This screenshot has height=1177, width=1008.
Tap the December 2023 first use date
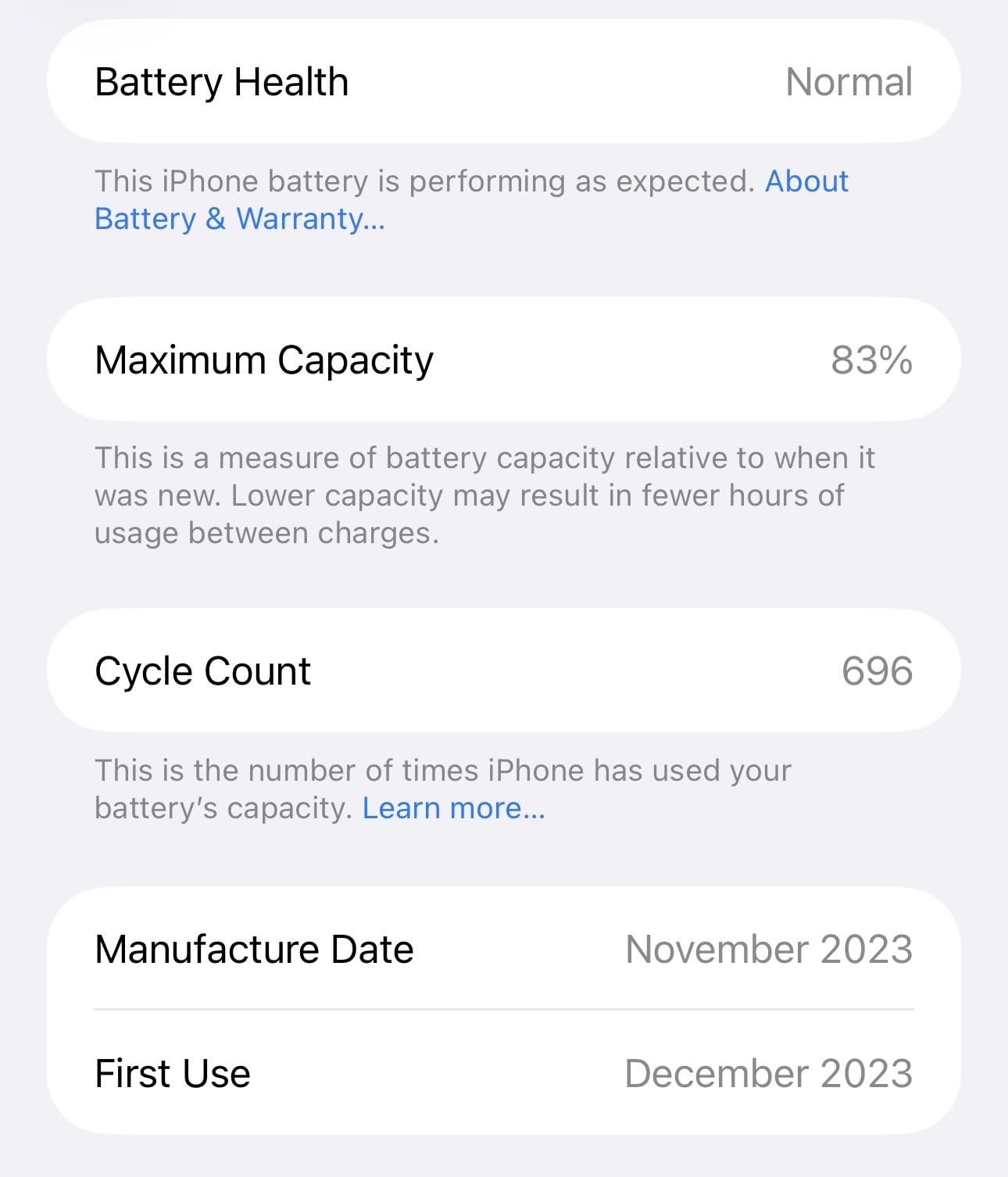[x=768, y=1073]
